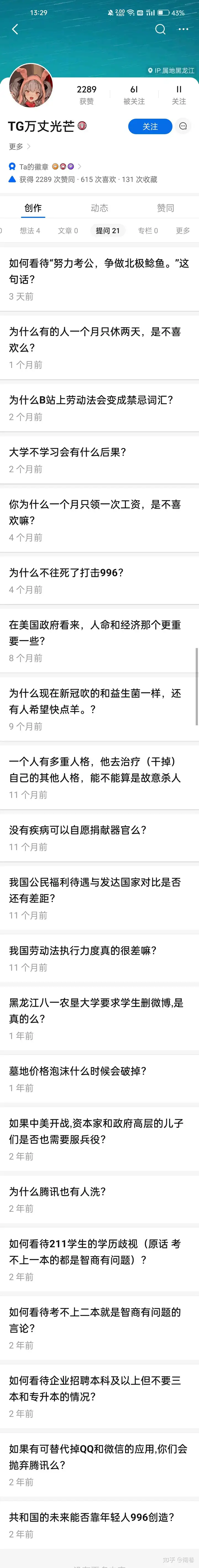Open the three-dot overflow menu
The height and width of the screenshot is (1568, 199).
click(x=183, y=29)
